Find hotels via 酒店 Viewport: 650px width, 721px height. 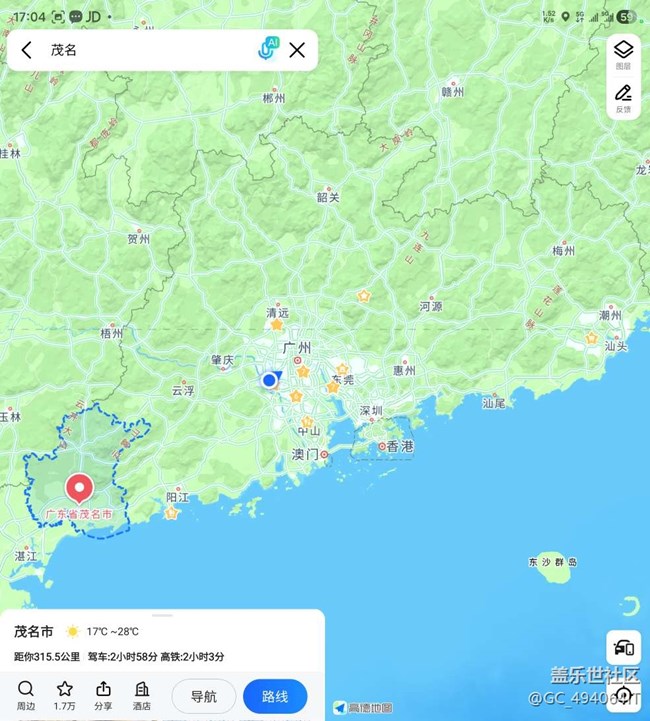click(142, 694)
